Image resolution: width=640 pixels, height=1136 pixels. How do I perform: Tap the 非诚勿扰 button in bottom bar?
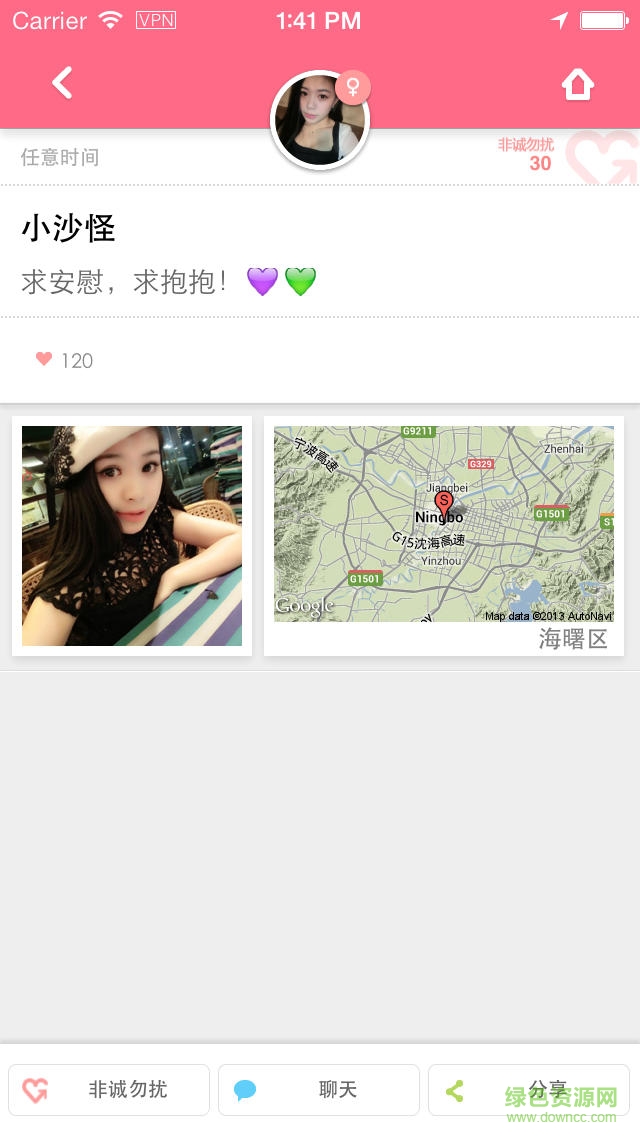tap(109, 1090)
